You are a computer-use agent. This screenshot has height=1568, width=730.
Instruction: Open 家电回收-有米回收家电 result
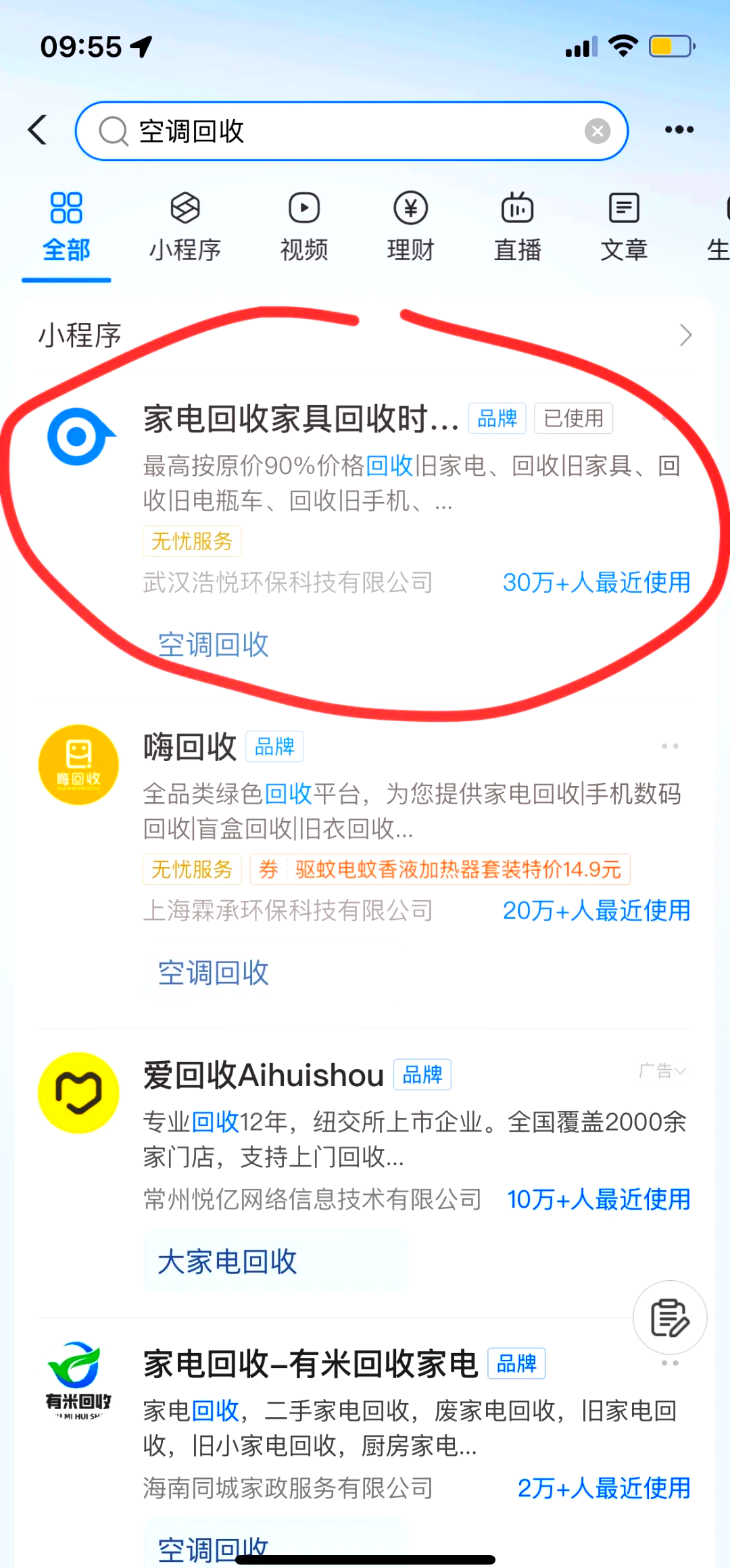[310, 1364]
